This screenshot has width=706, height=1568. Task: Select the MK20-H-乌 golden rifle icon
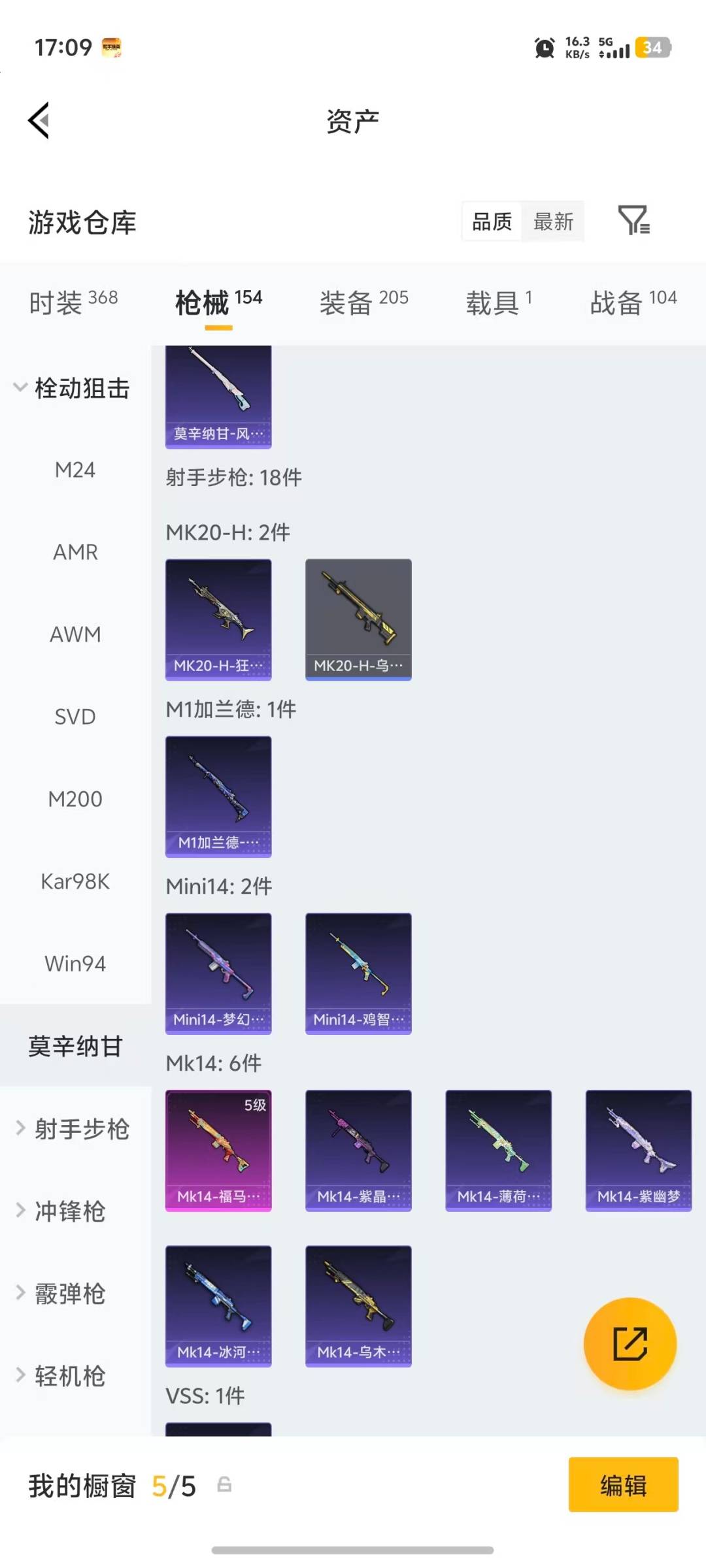click(358, 619)
